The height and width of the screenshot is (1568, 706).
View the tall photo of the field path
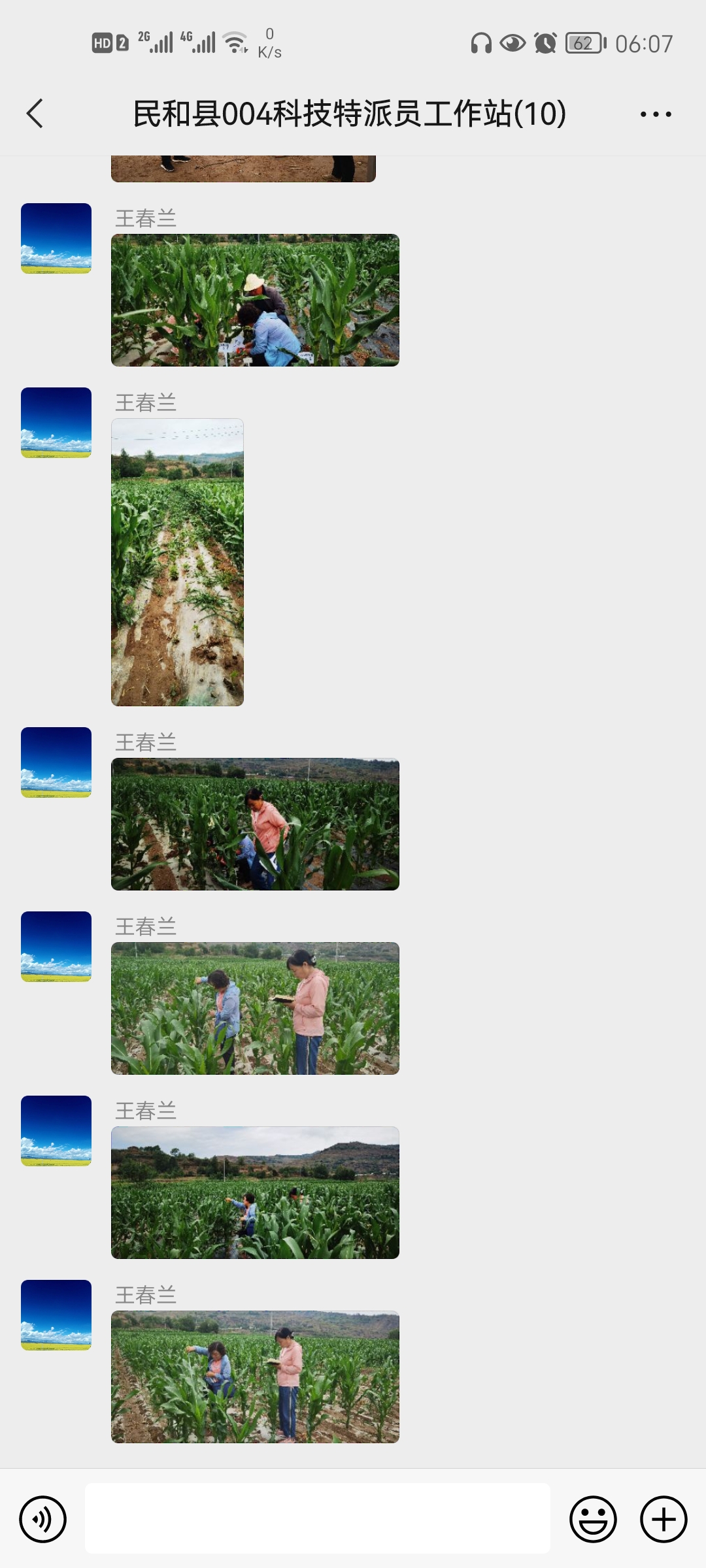(x=177, y=562)
